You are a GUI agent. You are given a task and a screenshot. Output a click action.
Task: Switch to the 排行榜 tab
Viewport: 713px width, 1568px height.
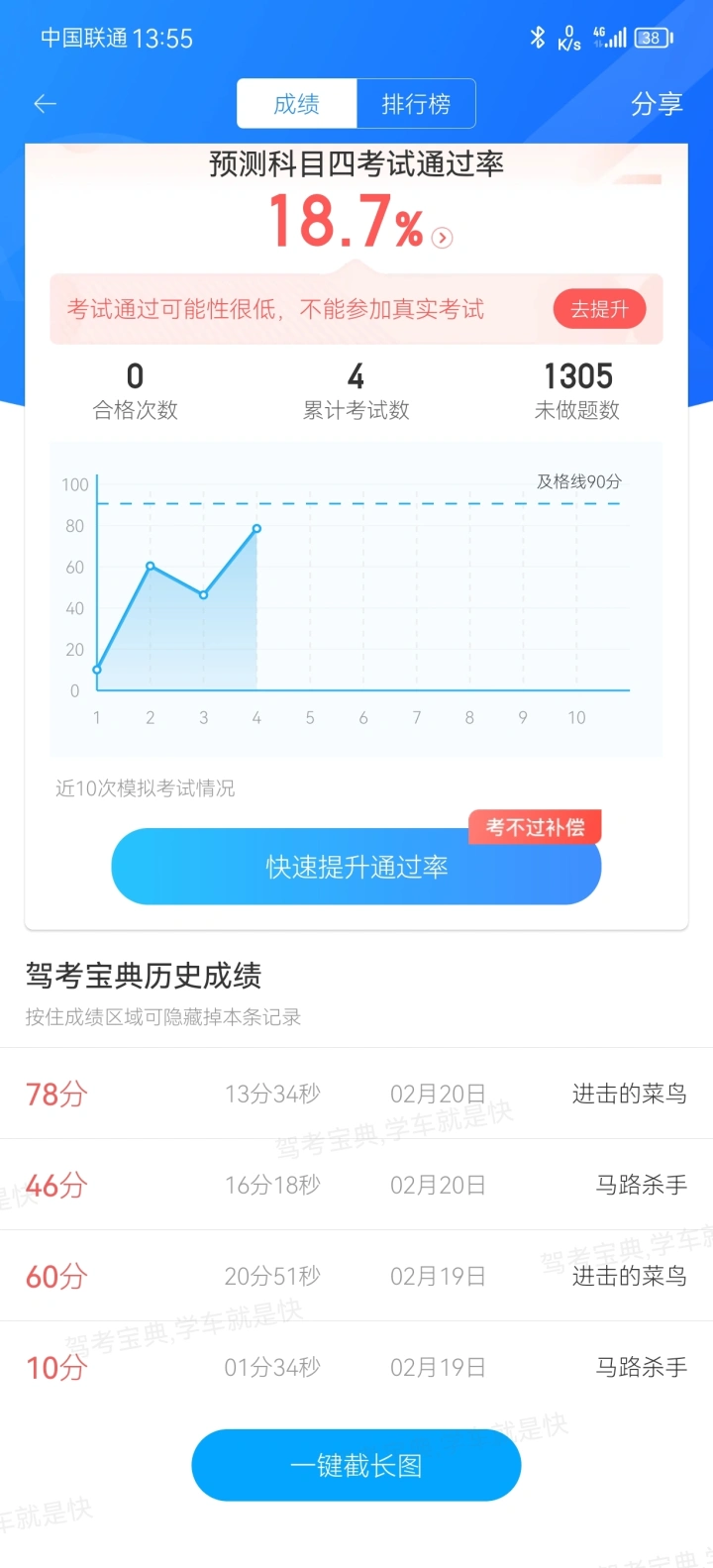(416, 104)
